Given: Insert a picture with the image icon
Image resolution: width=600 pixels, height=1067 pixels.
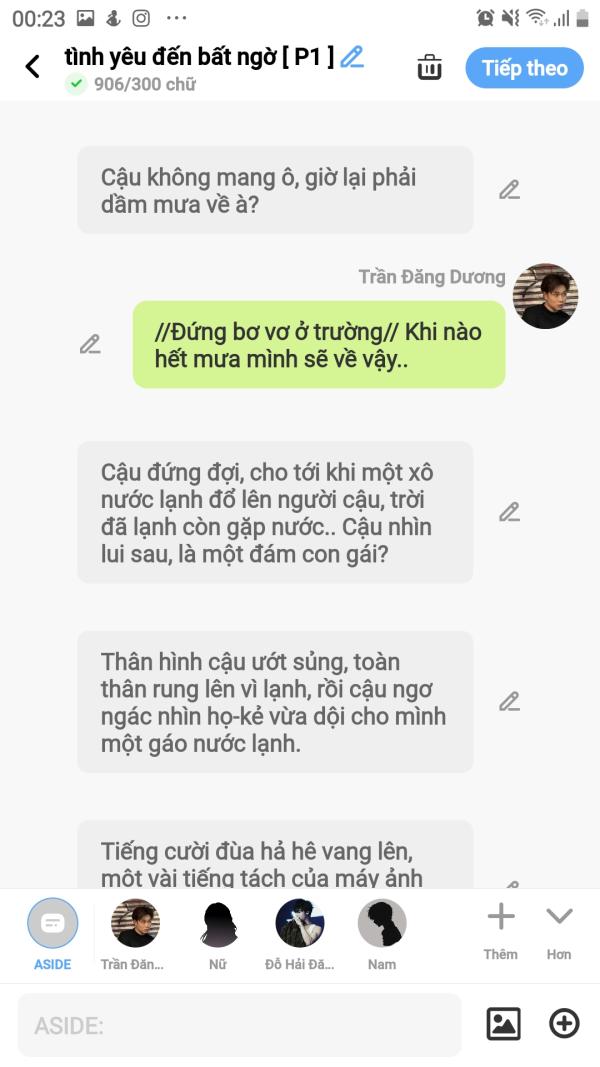Looking at the screenshot, I should tap(503, 1024).
